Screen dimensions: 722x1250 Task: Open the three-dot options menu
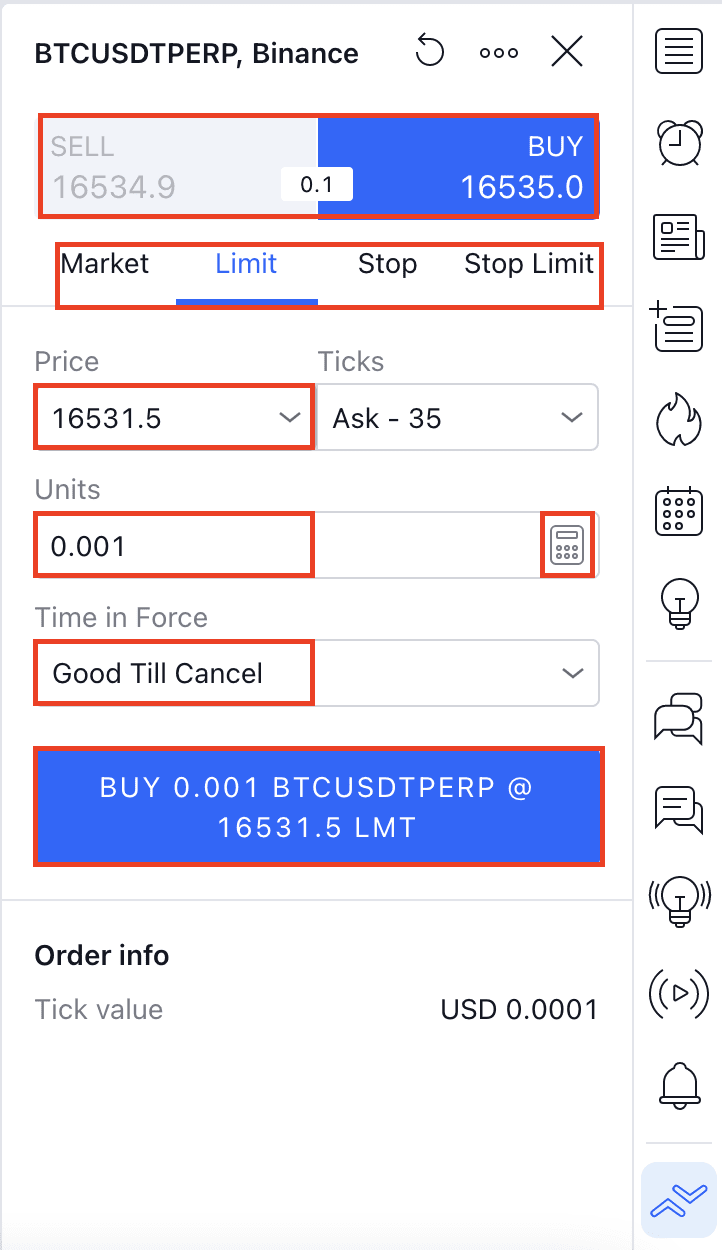tap(498, 53)
